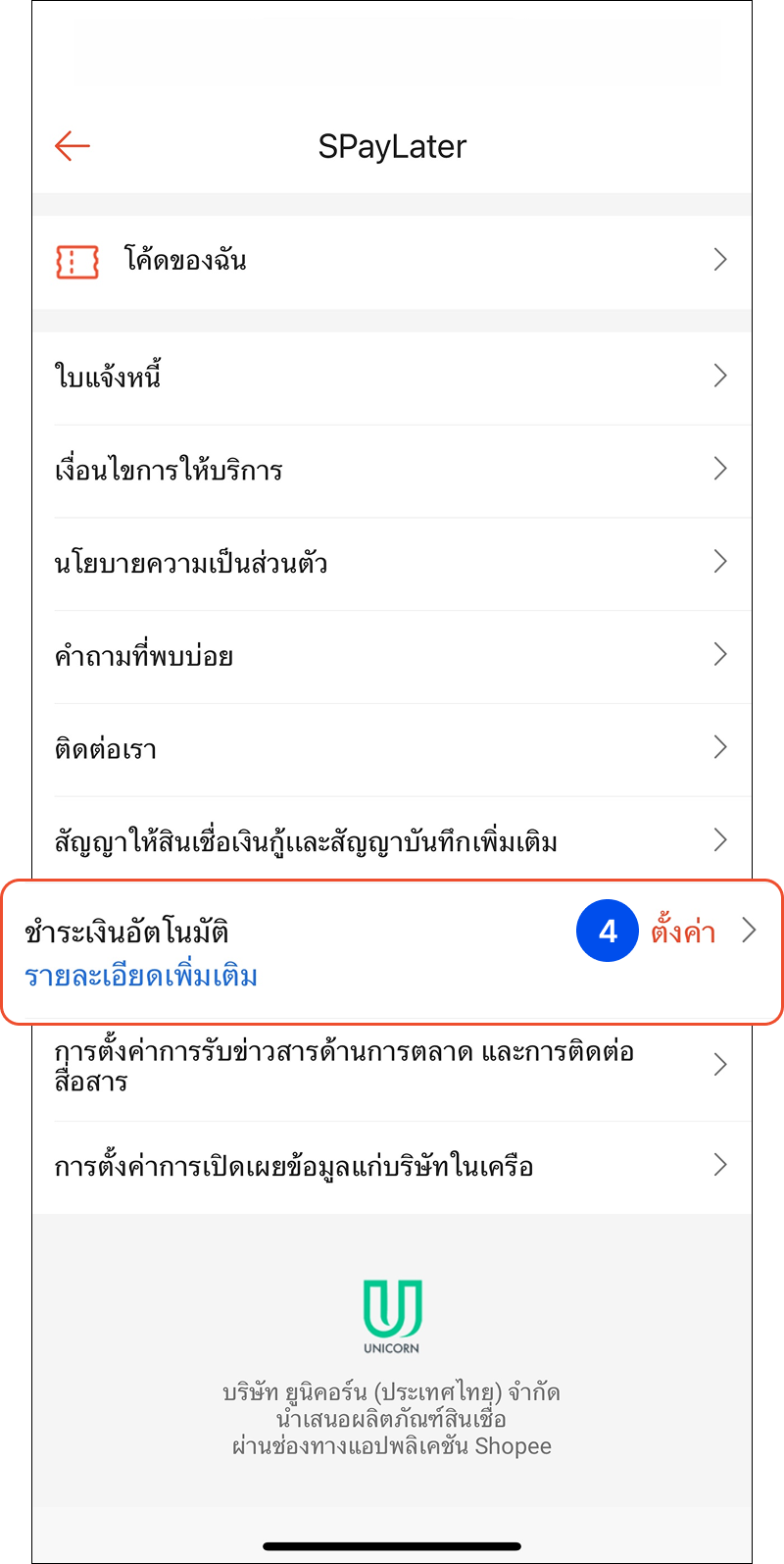Open เงื่อนไขการให้บริการ row
The image size is (784, 1564).
tap(392, 470)
